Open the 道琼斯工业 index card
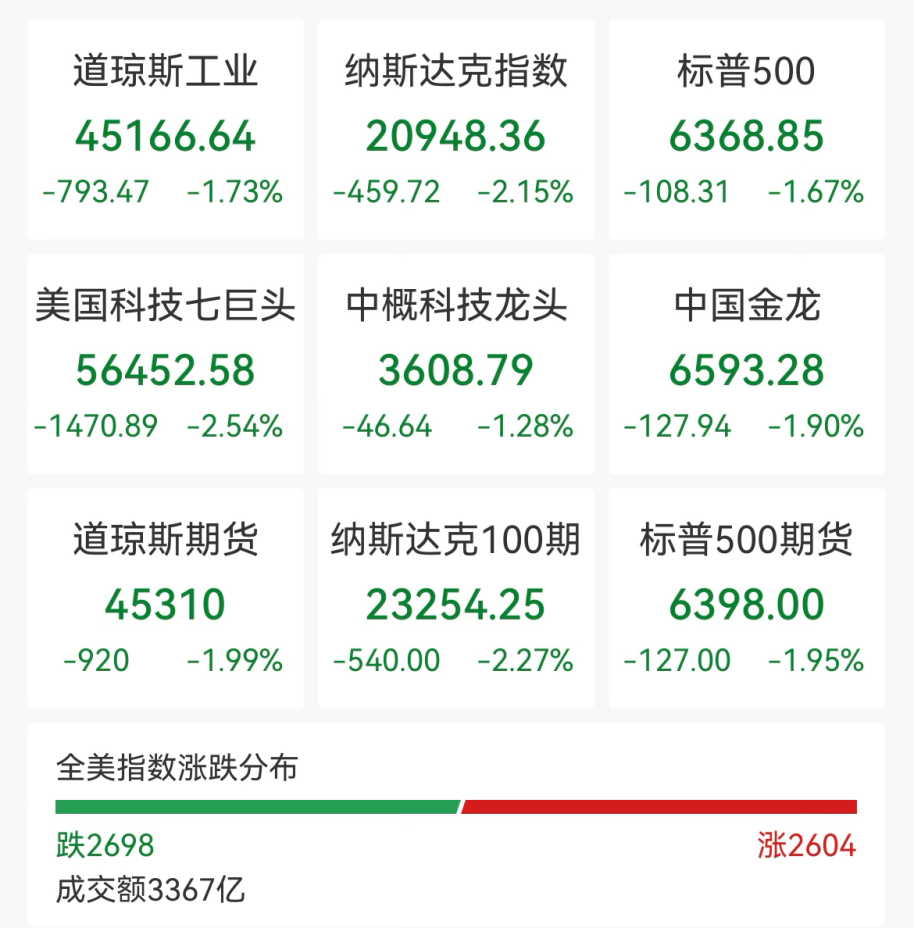Screen dimensions: 914x928 click(165, 130)
